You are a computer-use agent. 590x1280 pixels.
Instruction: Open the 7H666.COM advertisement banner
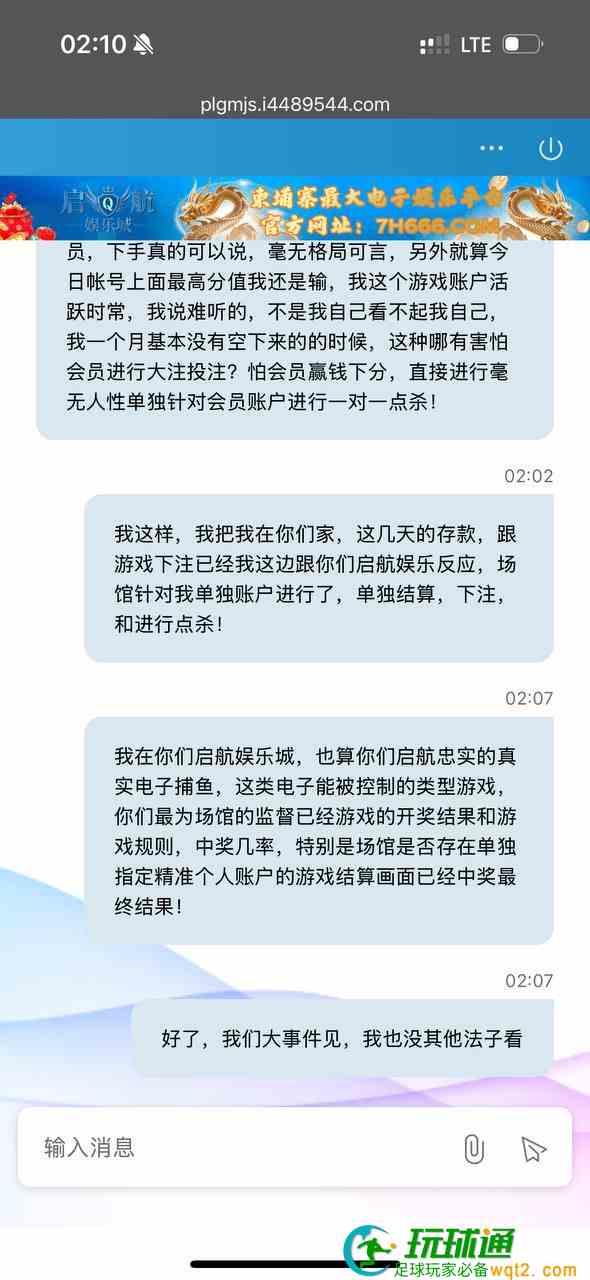295,208
